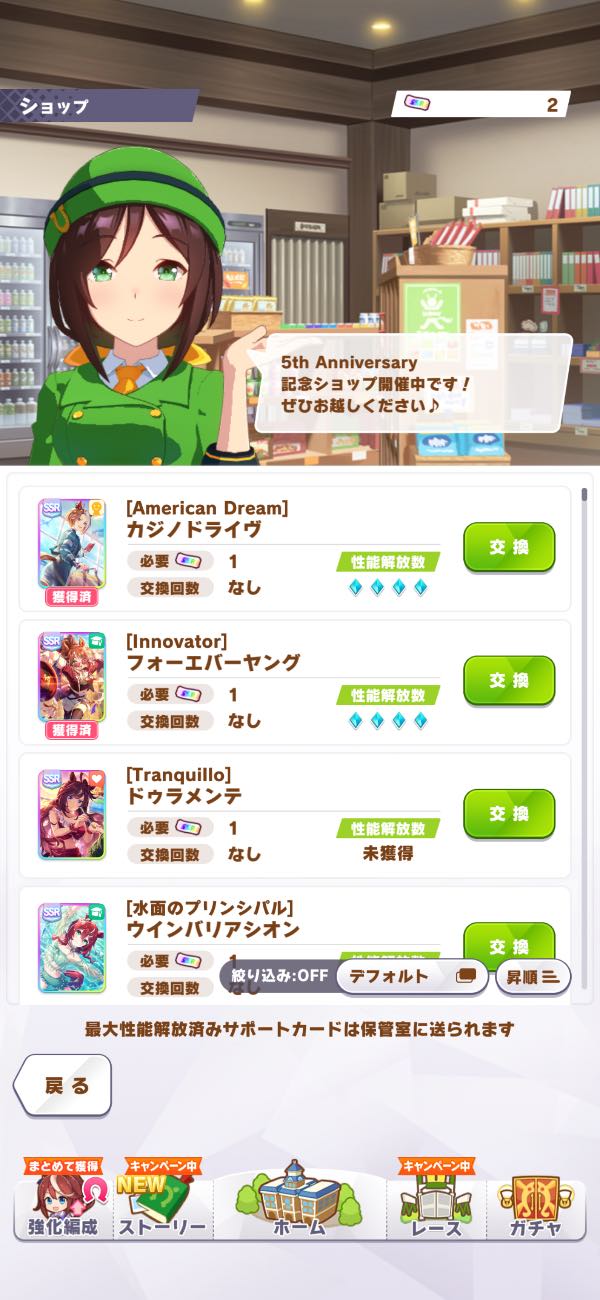The height and width of the screenshot is (1300, 600).
Task: Exchange for the フォーエバーヤング support card
Action: tap(508, 680)
